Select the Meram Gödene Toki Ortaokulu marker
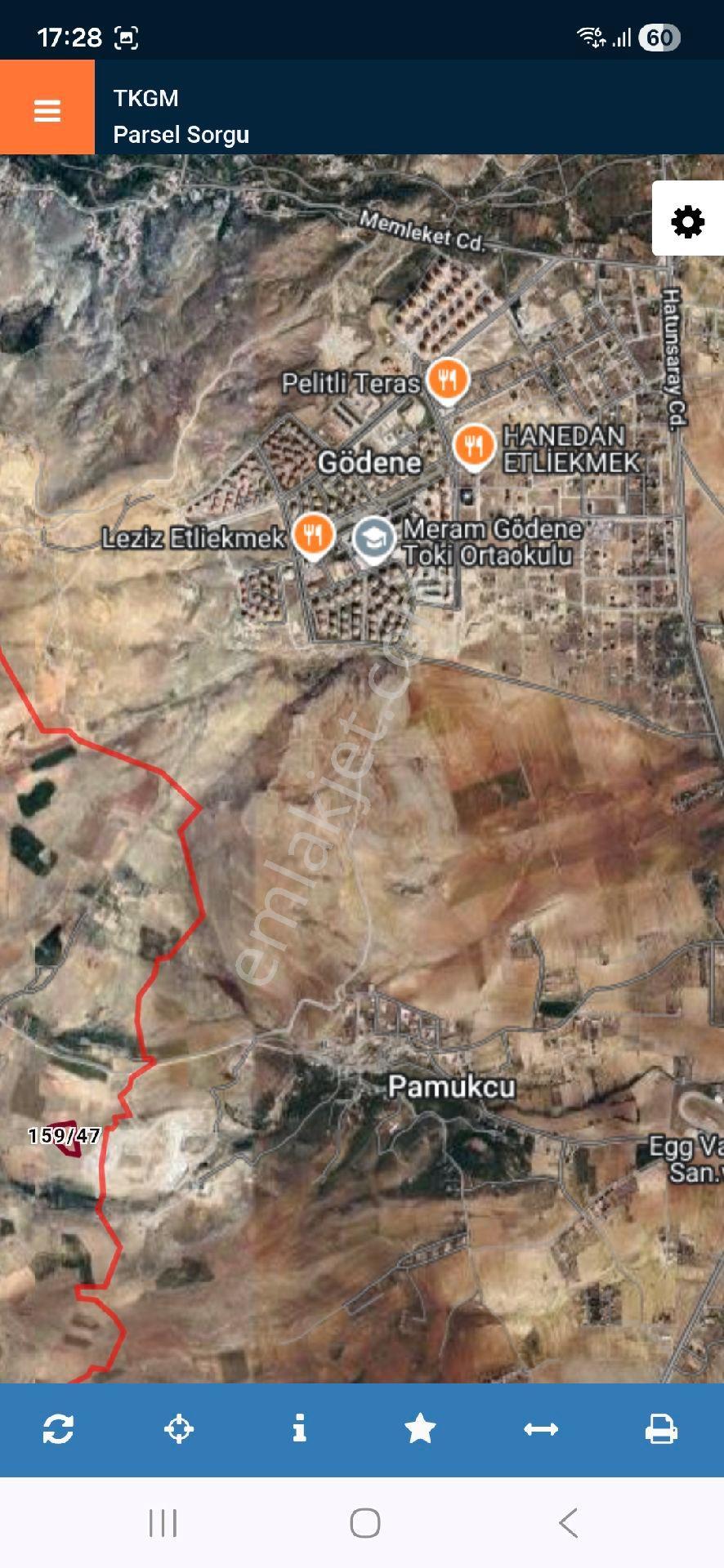The image size is (724, 1568). tap(374, 540)
